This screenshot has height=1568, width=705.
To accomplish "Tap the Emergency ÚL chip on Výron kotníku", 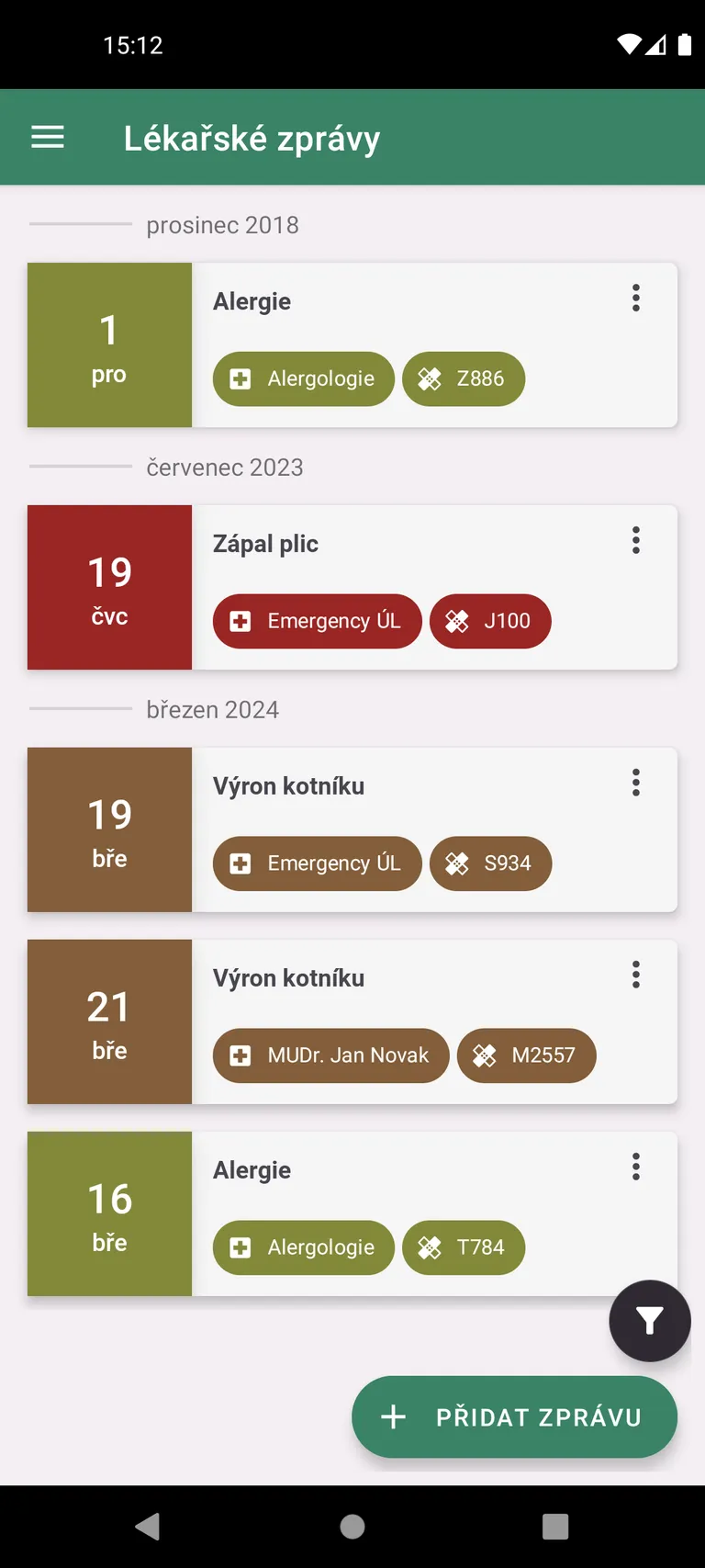I will point(317,863).
